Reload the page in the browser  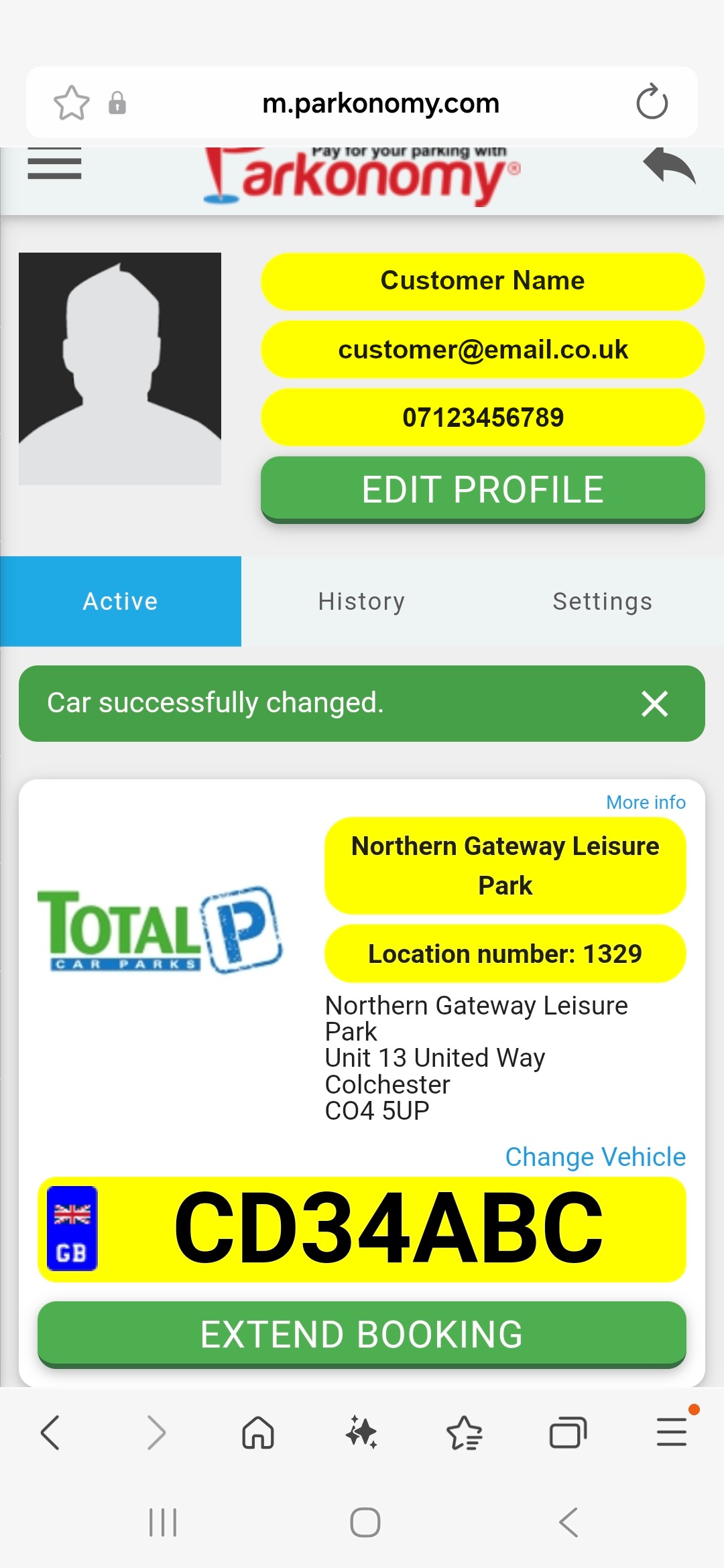(x=652, y=103)
